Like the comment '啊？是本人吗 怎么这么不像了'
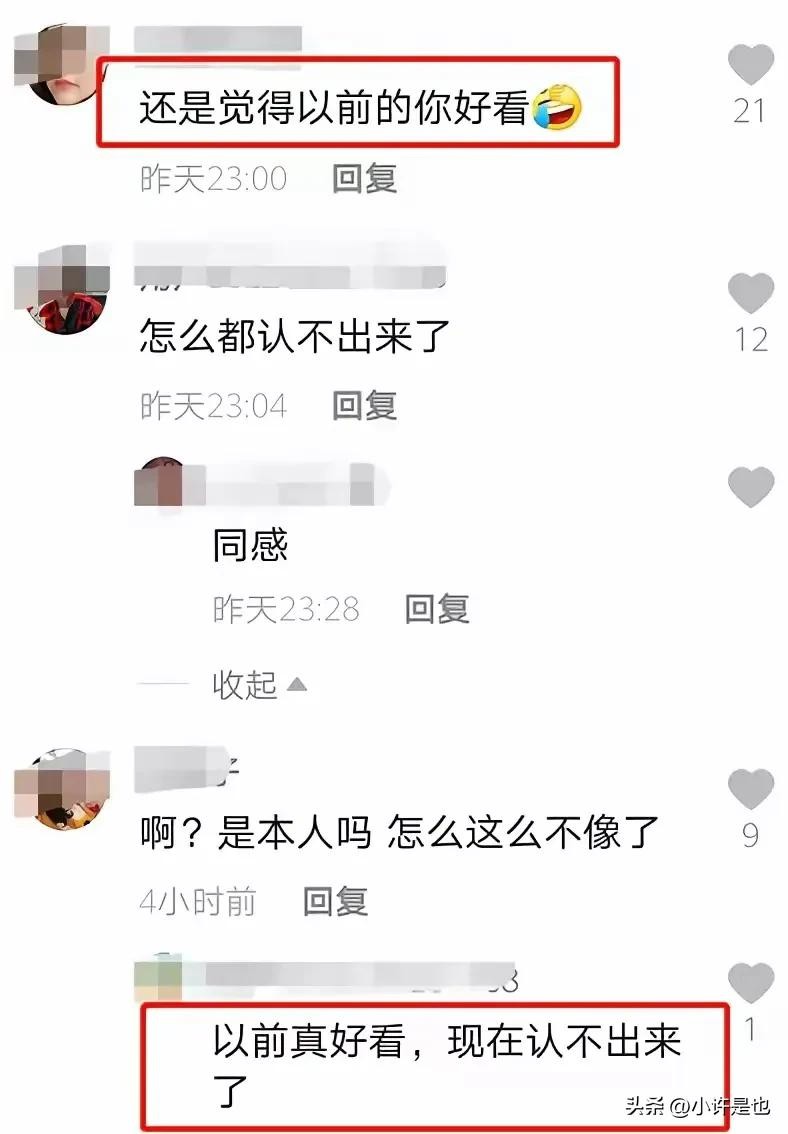 click(x=750, y=790)
